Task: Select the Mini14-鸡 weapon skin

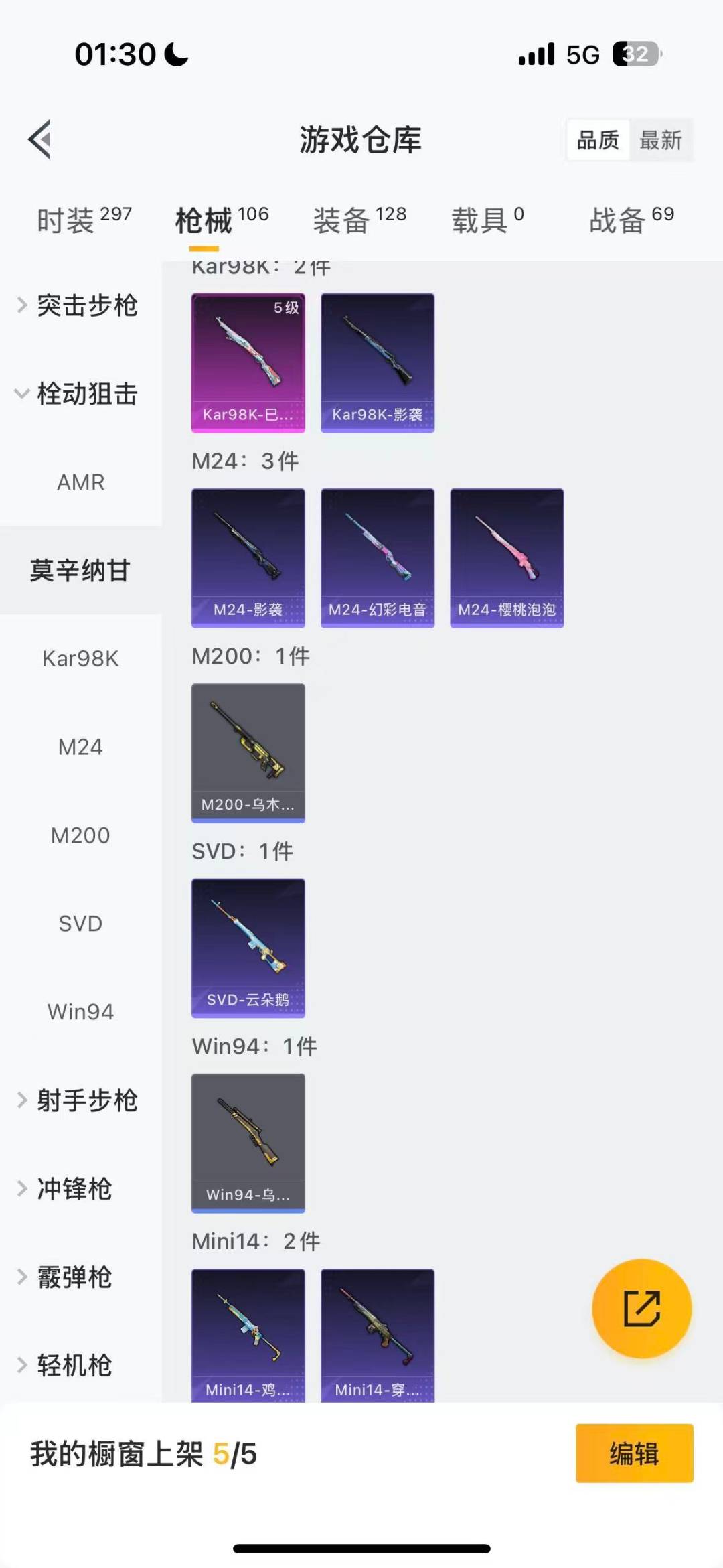Action: (x=248, y=1336)
